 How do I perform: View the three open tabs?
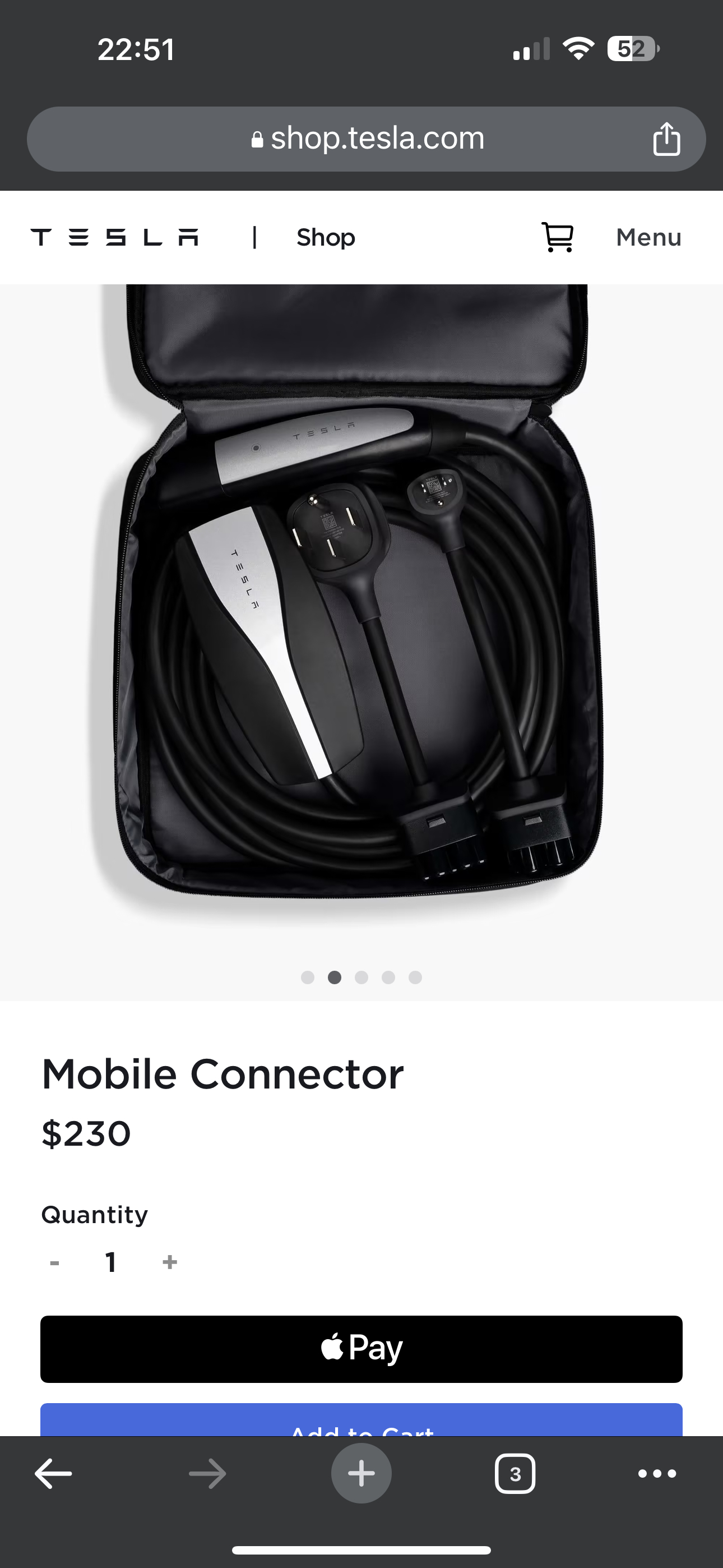point(515,1473)
